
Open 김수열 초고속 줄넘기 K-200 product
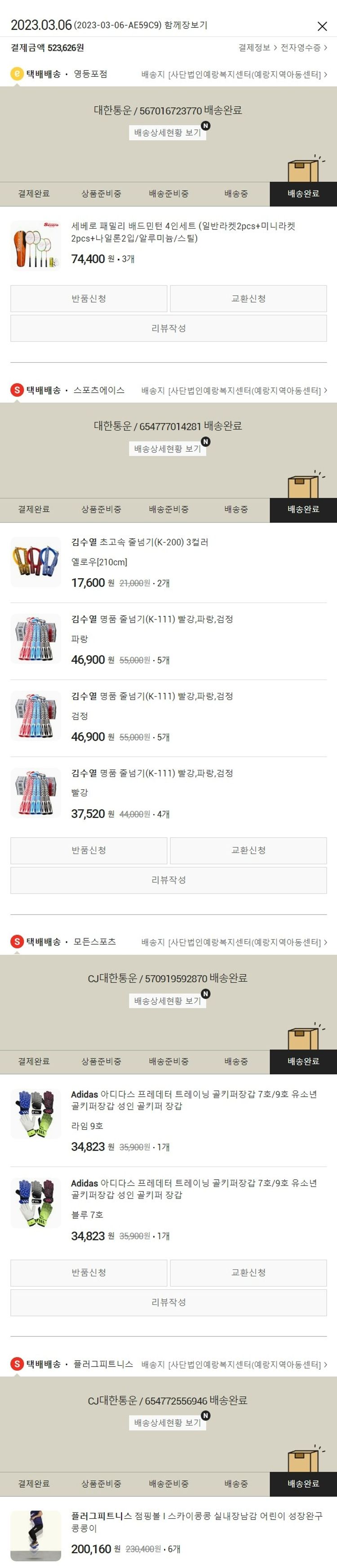tap(140, 542)
